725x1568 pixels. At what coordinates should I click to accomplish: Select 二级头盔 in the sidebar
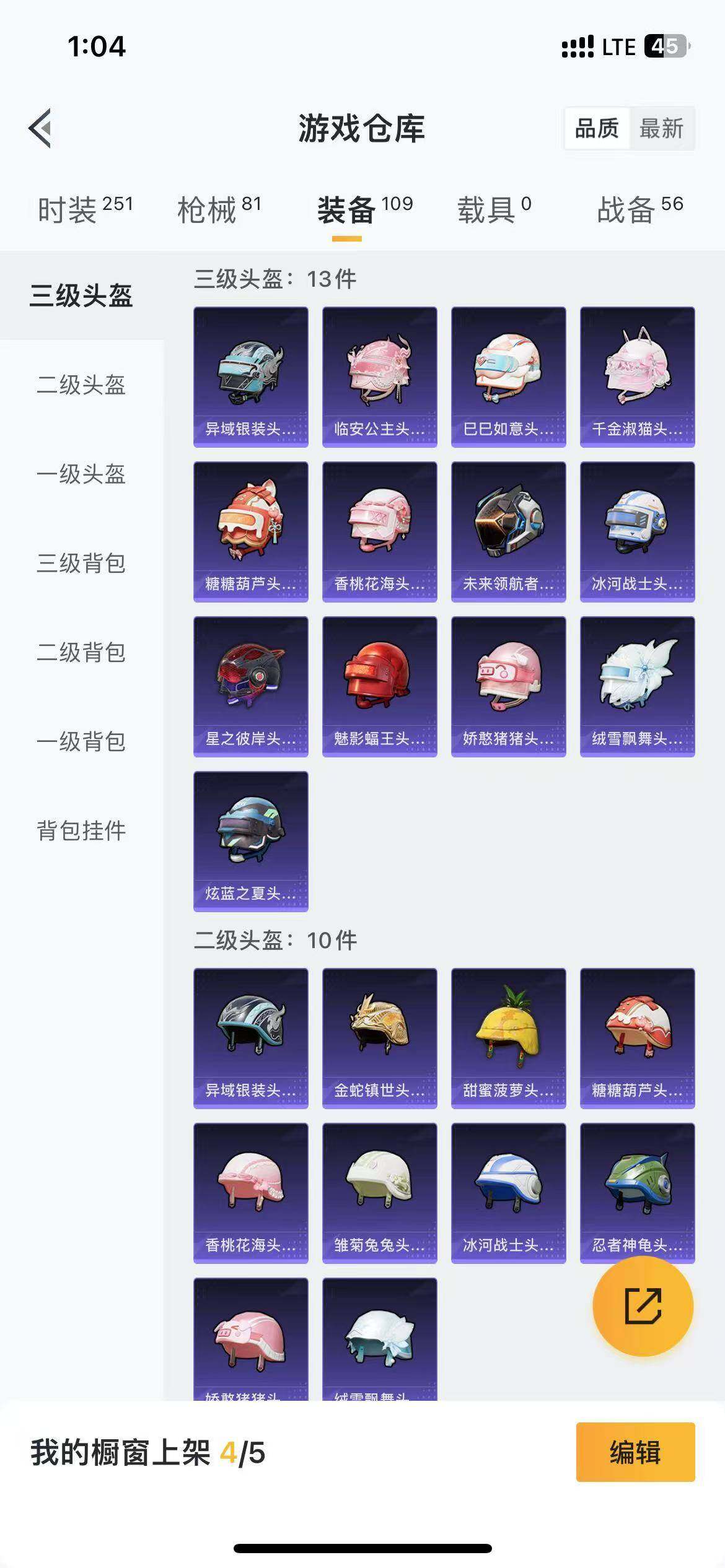coord(81,385)
